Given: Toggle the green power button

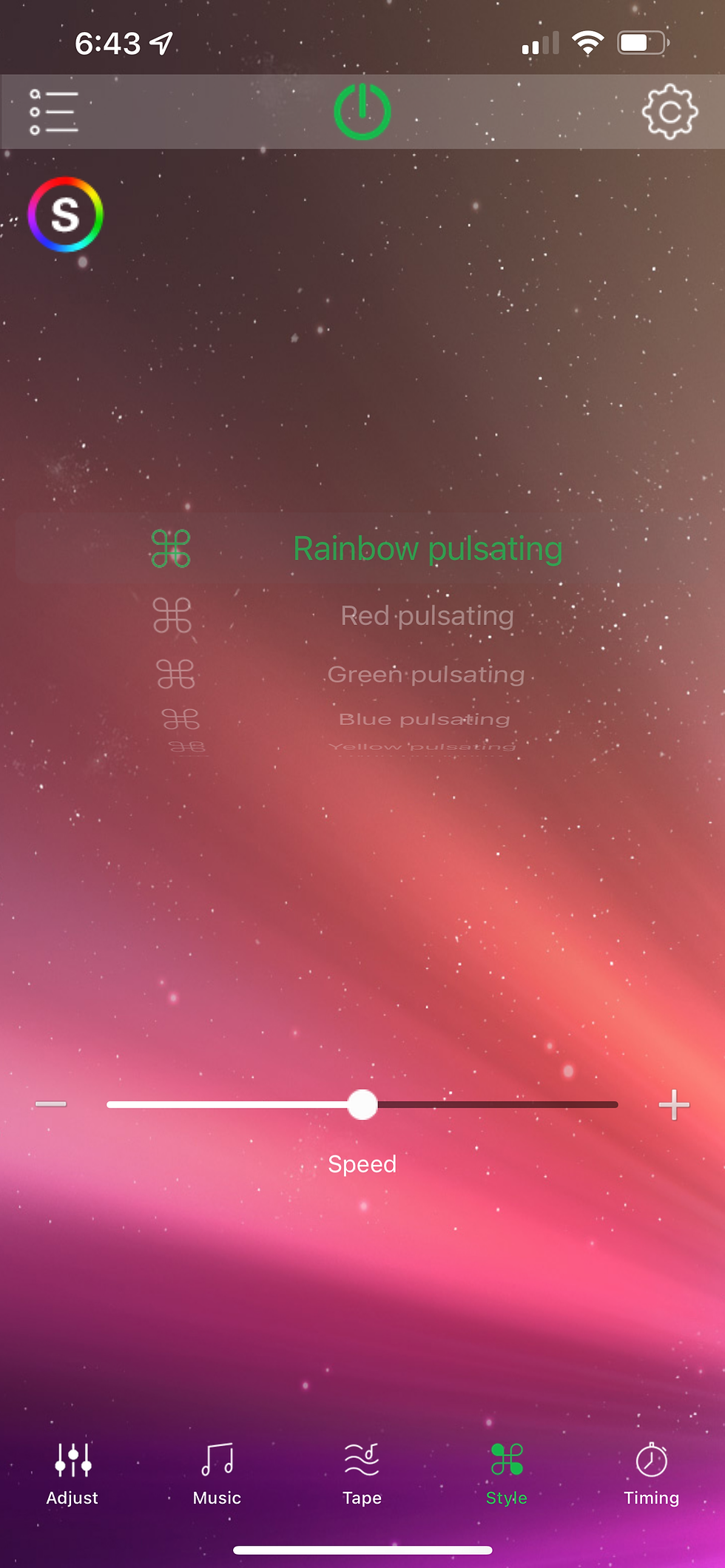Looking at the screenshot, I should coord(362,112).
